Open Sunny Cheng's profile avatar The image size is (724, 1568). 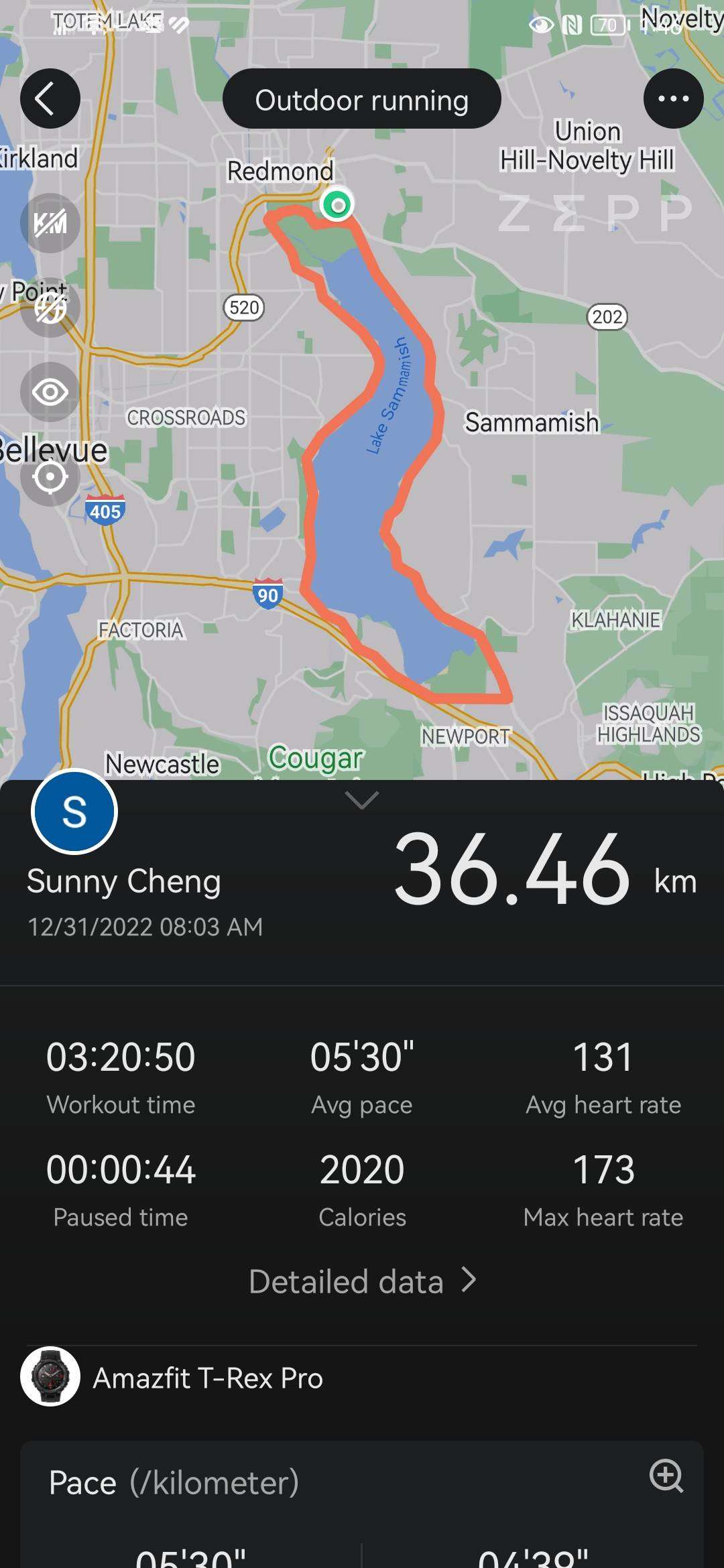pos(74,811)
